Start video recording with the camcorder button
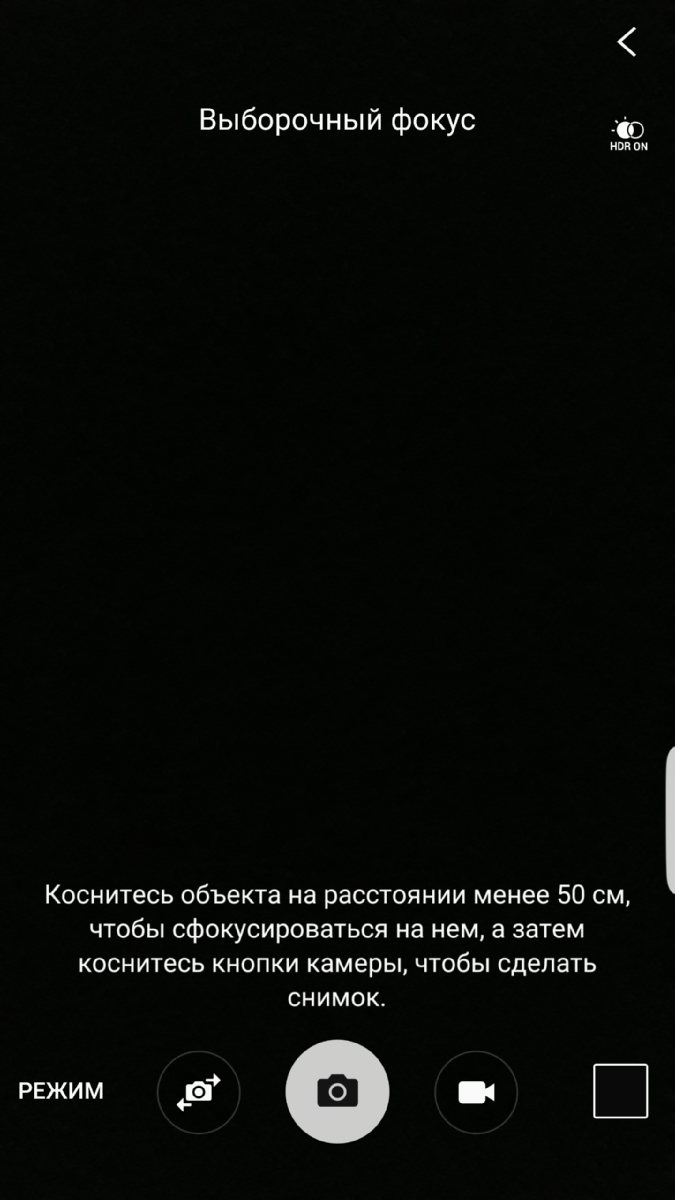Viewport: 675px width, 1200px height. pos(476,1092)
